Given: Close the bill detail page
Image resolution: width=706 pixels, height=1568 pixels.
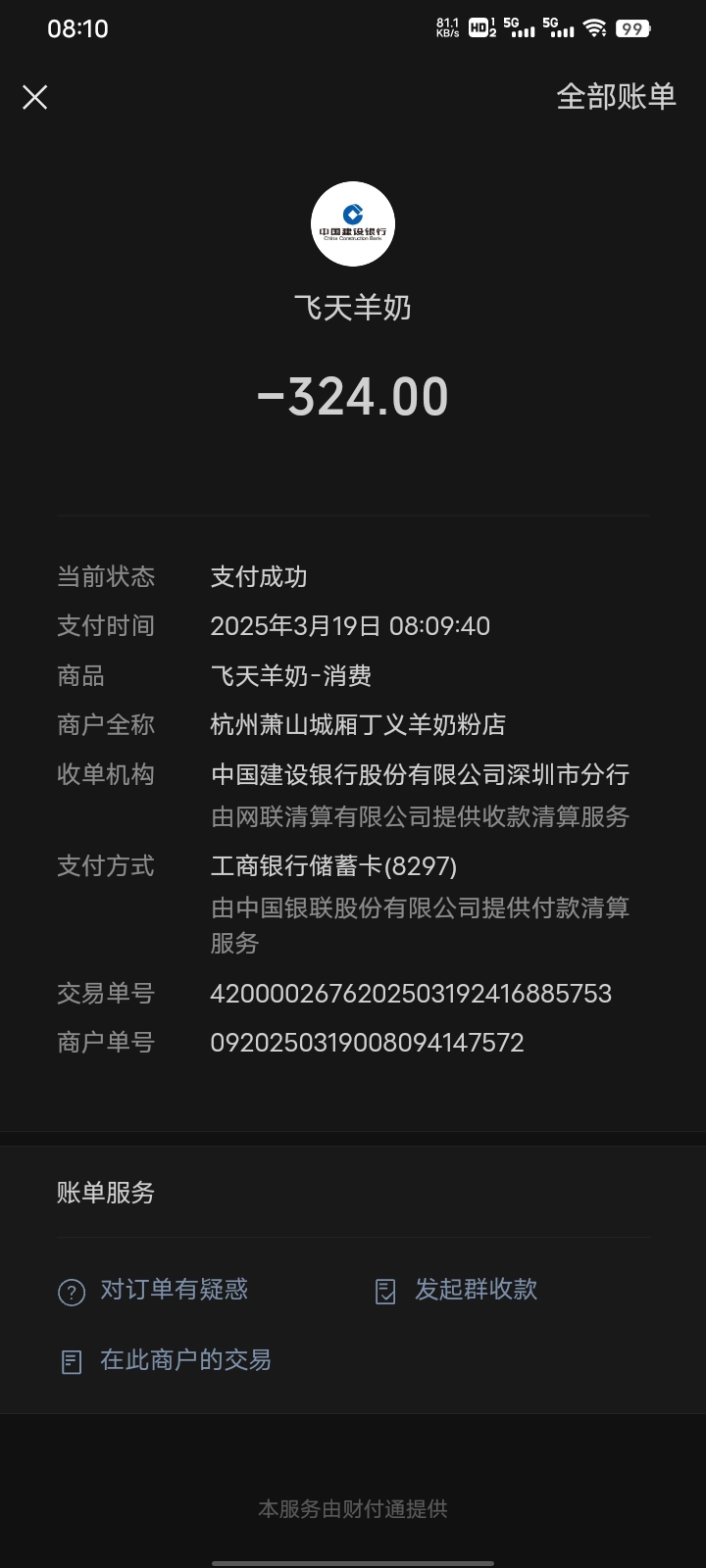Looking at the screenshot, I should (35, 97).
